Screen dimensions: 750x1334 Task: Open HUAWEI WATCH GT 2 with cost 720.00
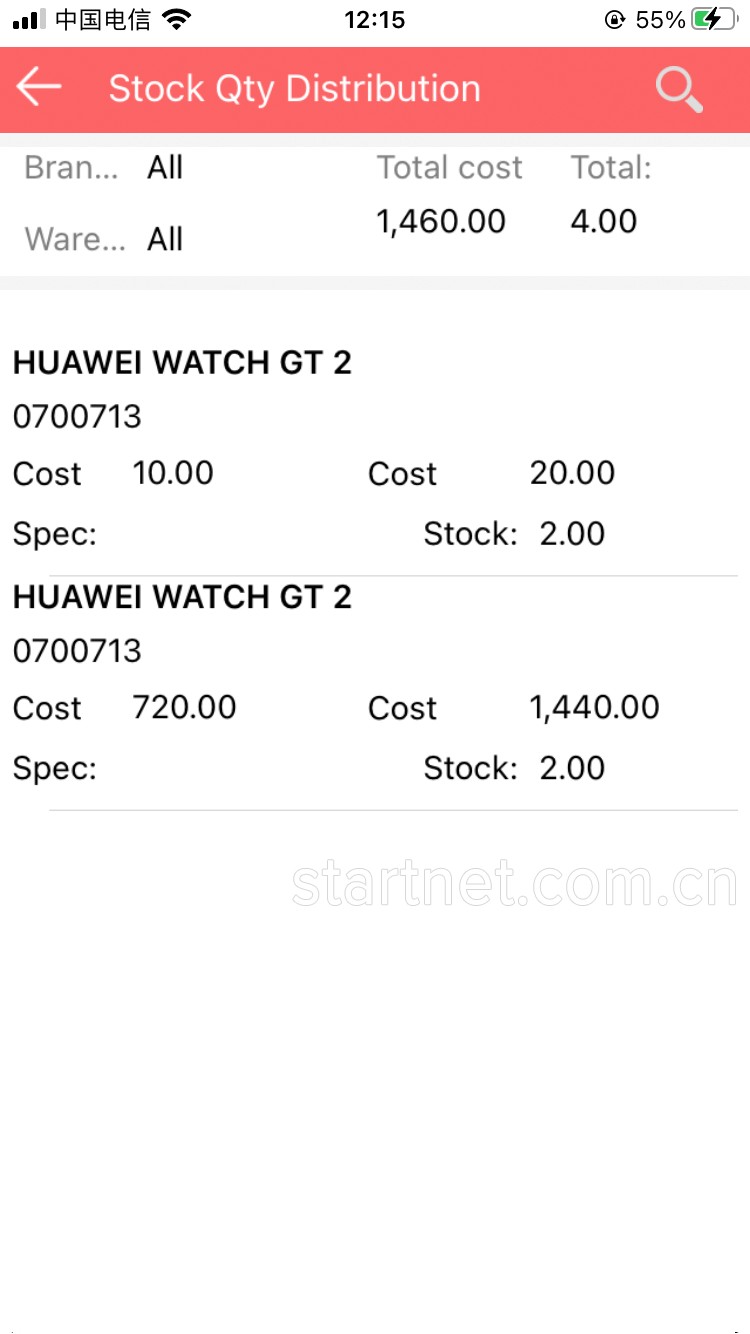pyautogui.click(x=375, y=692)
